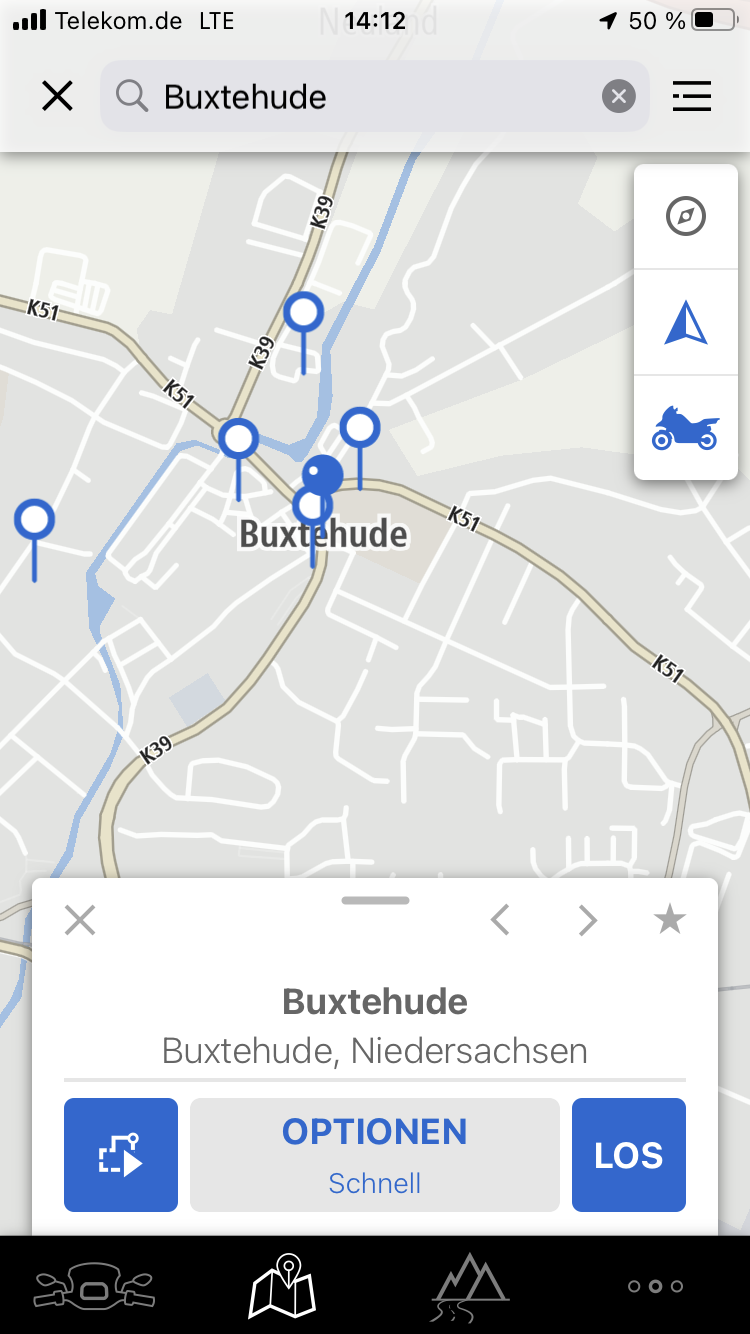Center map on current location arrow
Viewport: 750px width, 1334px height.
[686, 323]
